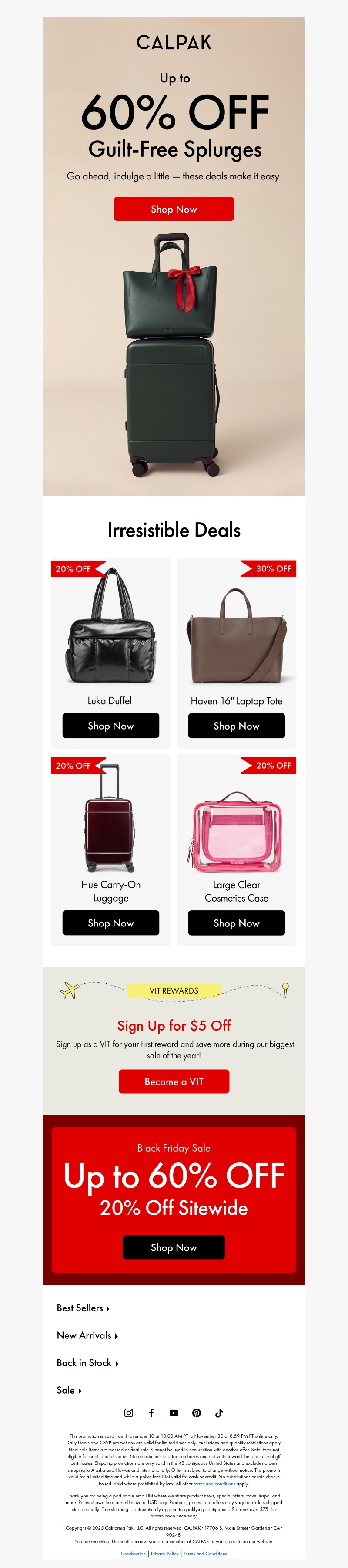Open CALPAK's TikTok page

[219, 1413]
